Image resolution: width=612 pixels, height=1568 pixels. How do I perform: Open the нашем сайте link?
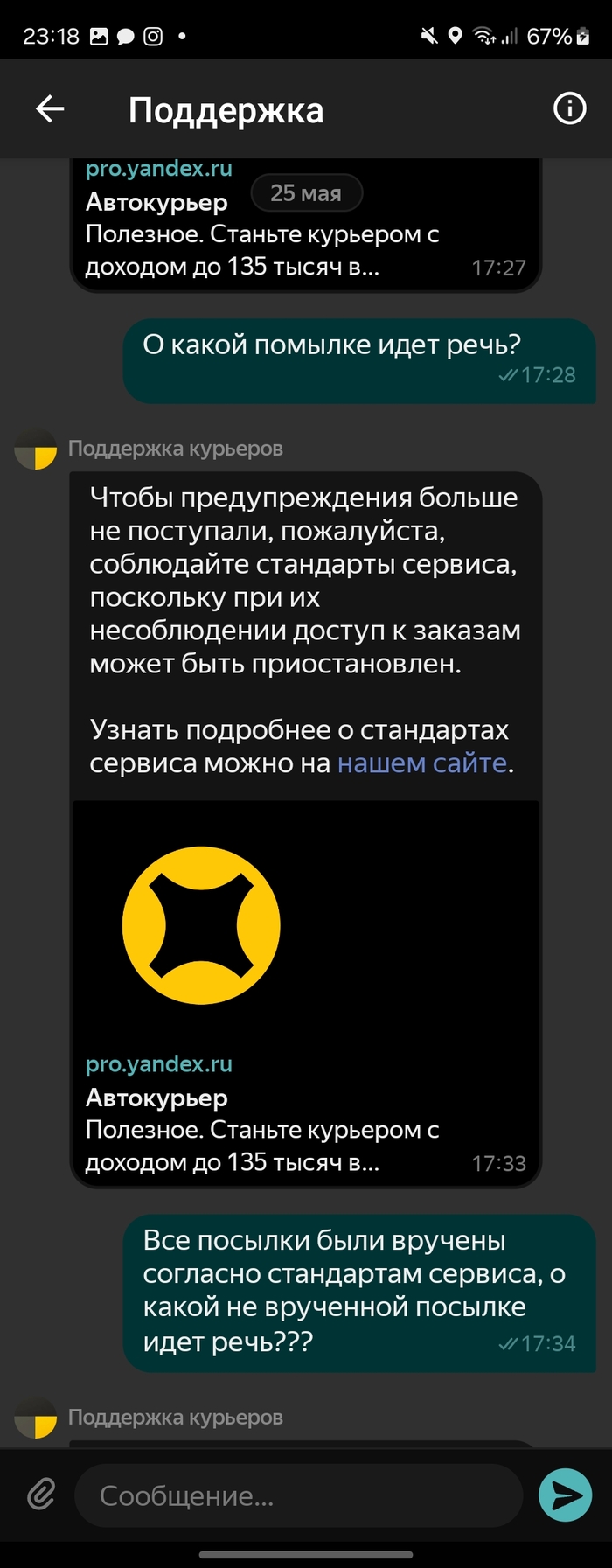click(x=421, y=763)
